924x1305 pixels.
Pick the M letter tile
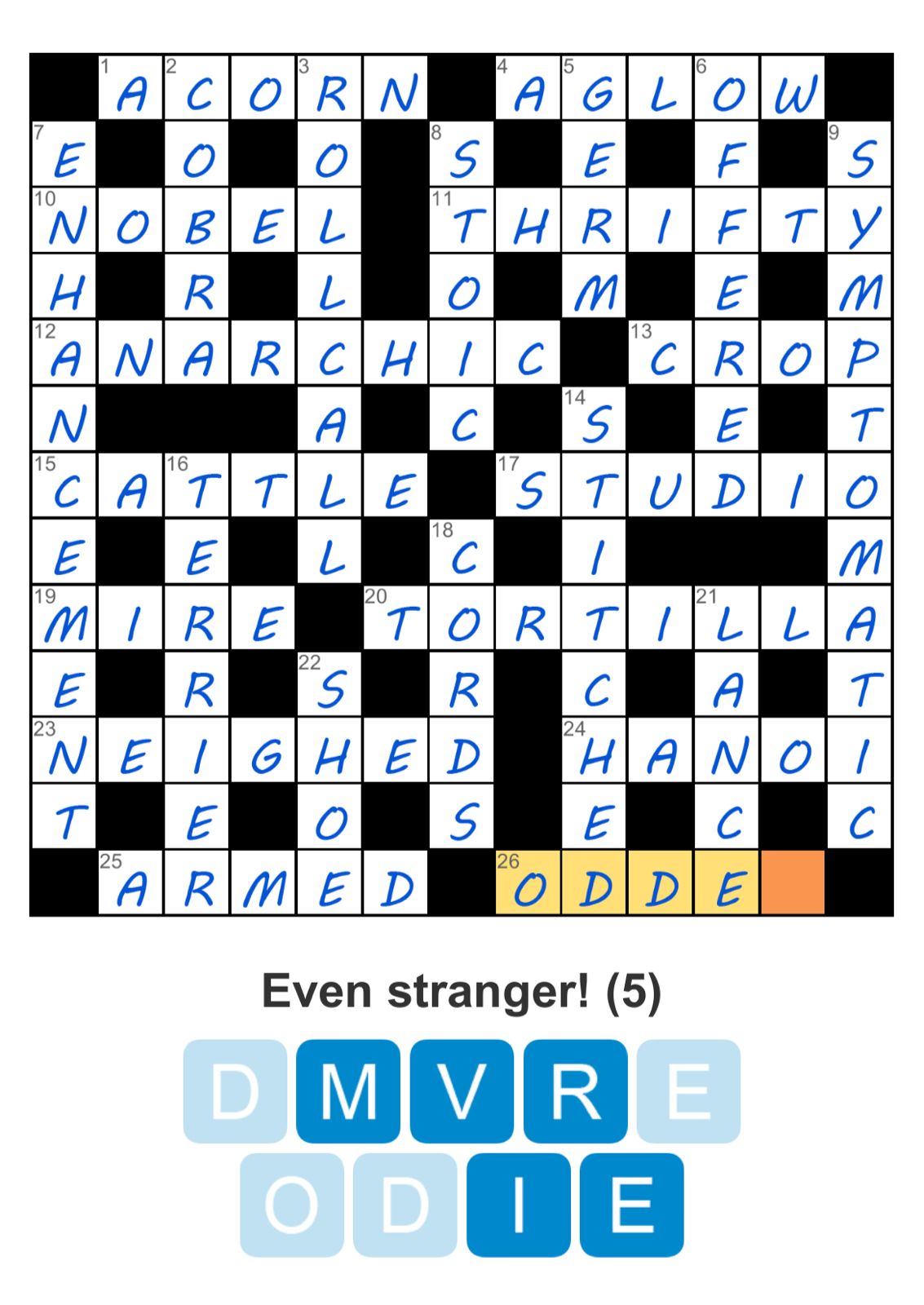click(x=348, y=1091)
